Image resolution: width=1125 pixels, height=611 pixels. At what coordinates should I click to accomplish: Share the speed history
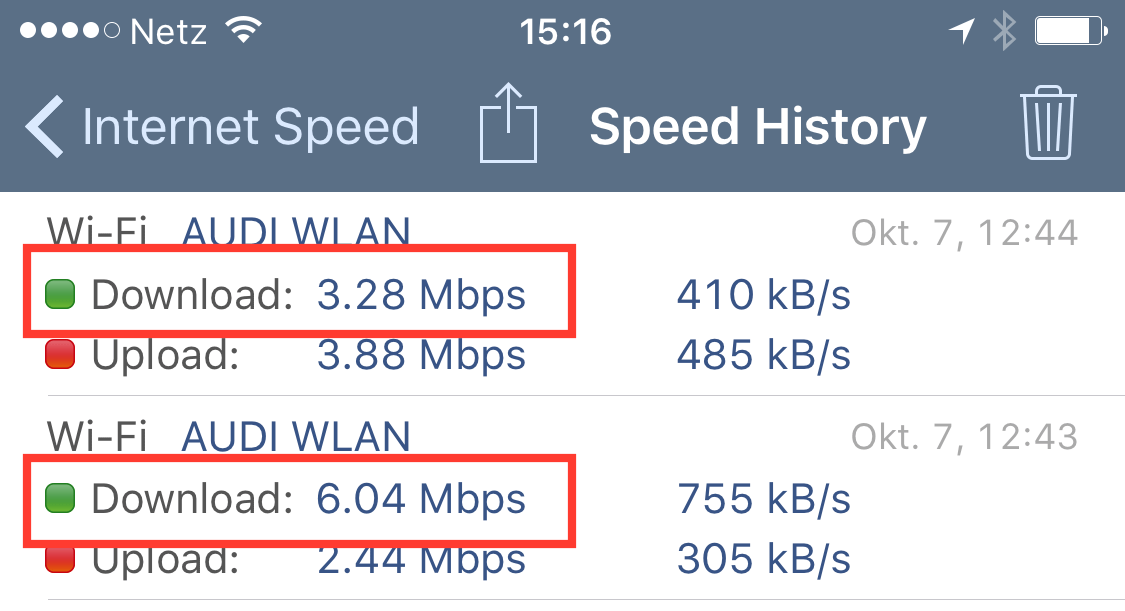point(508,125)
